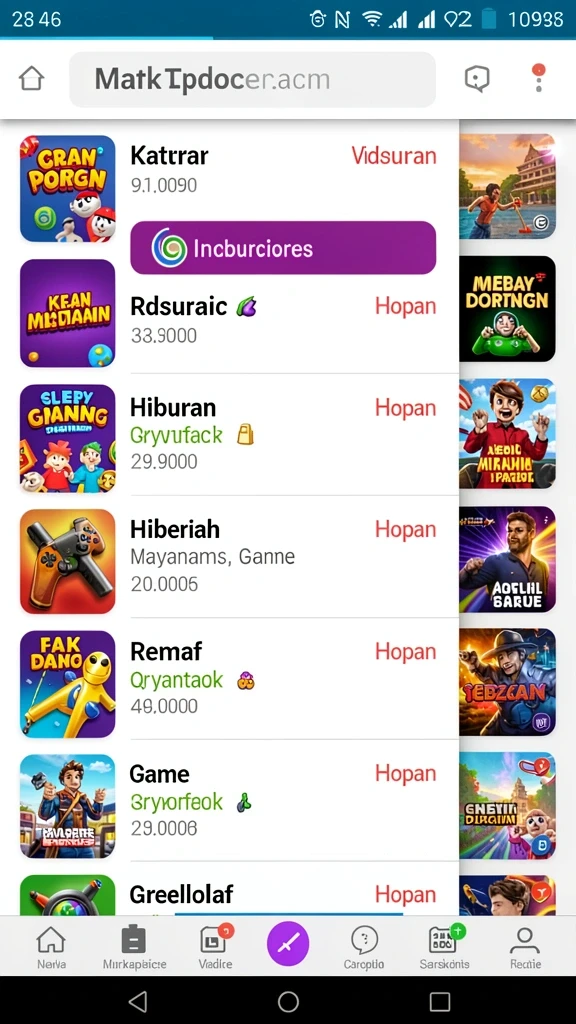Tap the purple center action button
The width and height of the screenshot is (576, 1024).
tap(288, 944)
